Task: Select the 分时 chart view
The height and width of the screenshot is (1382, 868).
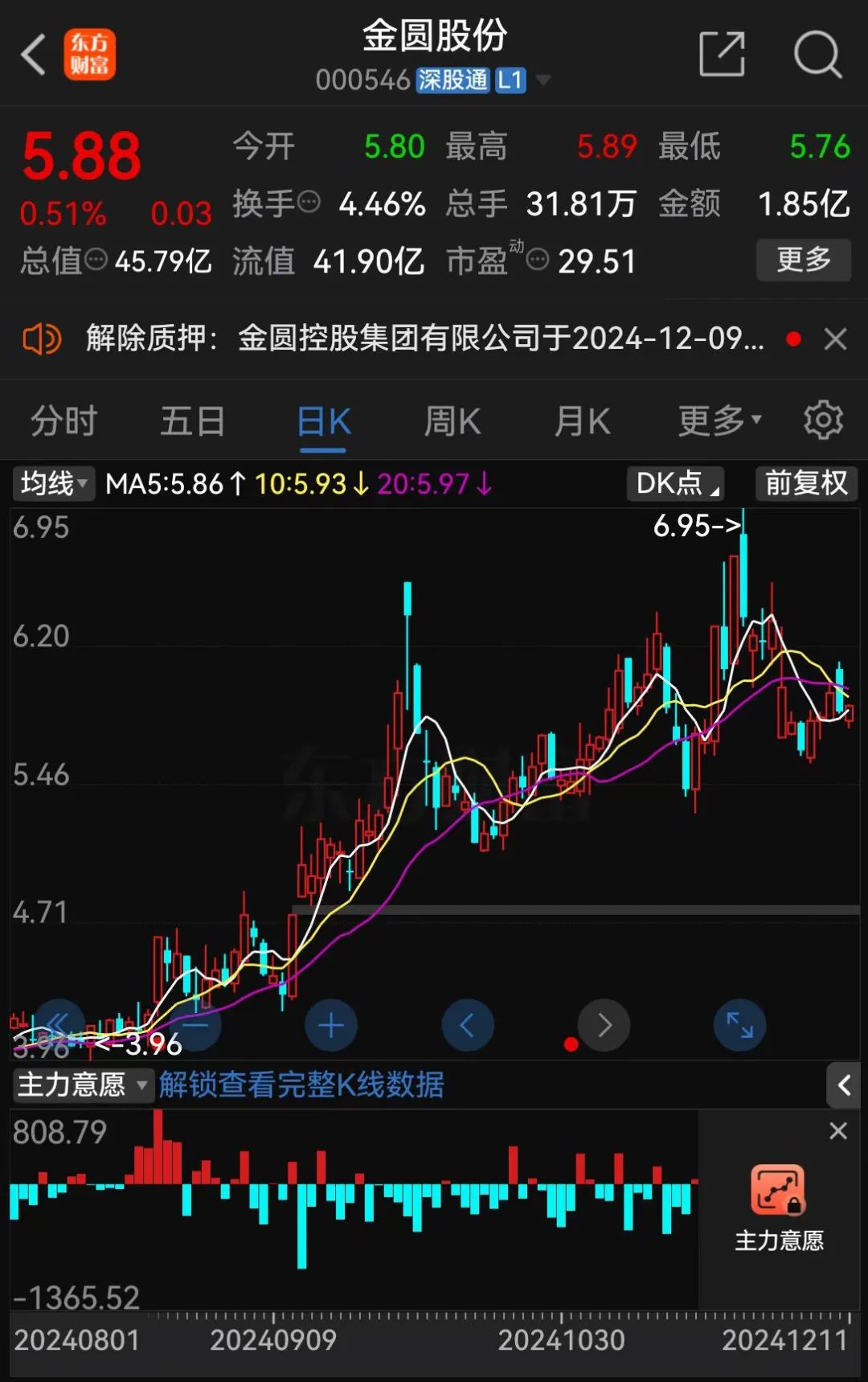Action: point(63,420)
